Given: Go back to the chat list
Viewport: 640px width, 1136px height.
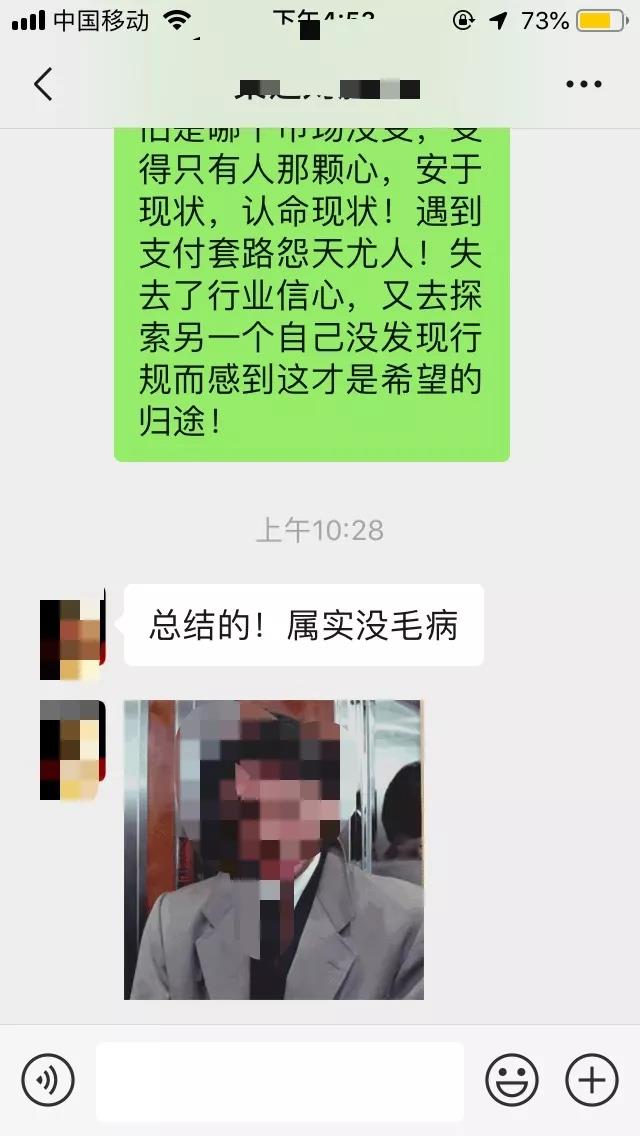Looking at the screenshot, I should (x=43, y=85).
